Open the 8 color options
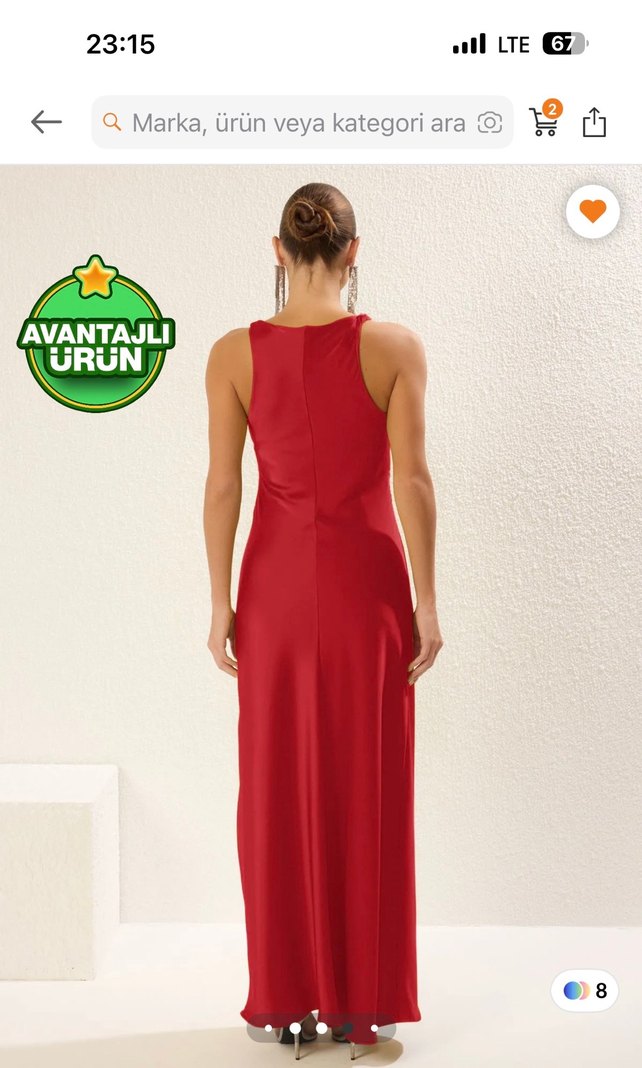 [585, 990]
